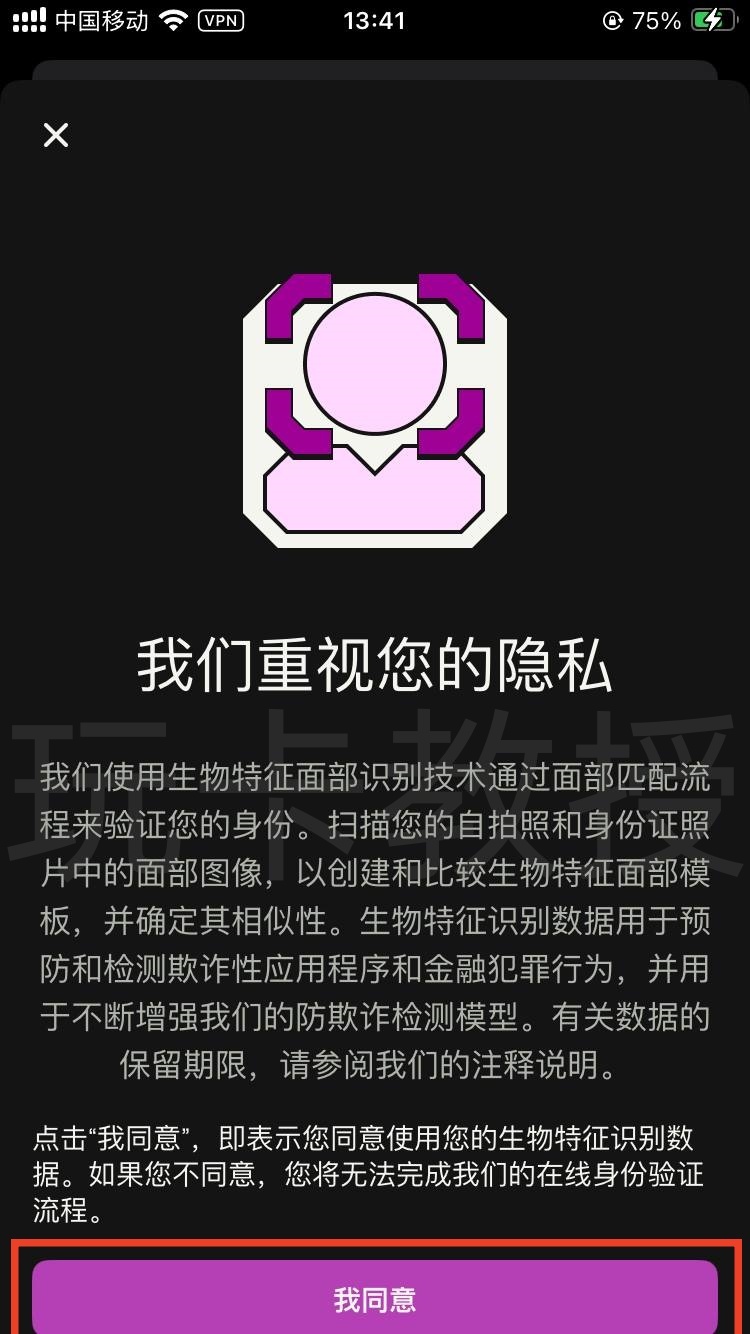Tap the circular face inside the scan frame
Image resolution: width=750 pixels, height=1334 pixels.
[x=375, y=362]
